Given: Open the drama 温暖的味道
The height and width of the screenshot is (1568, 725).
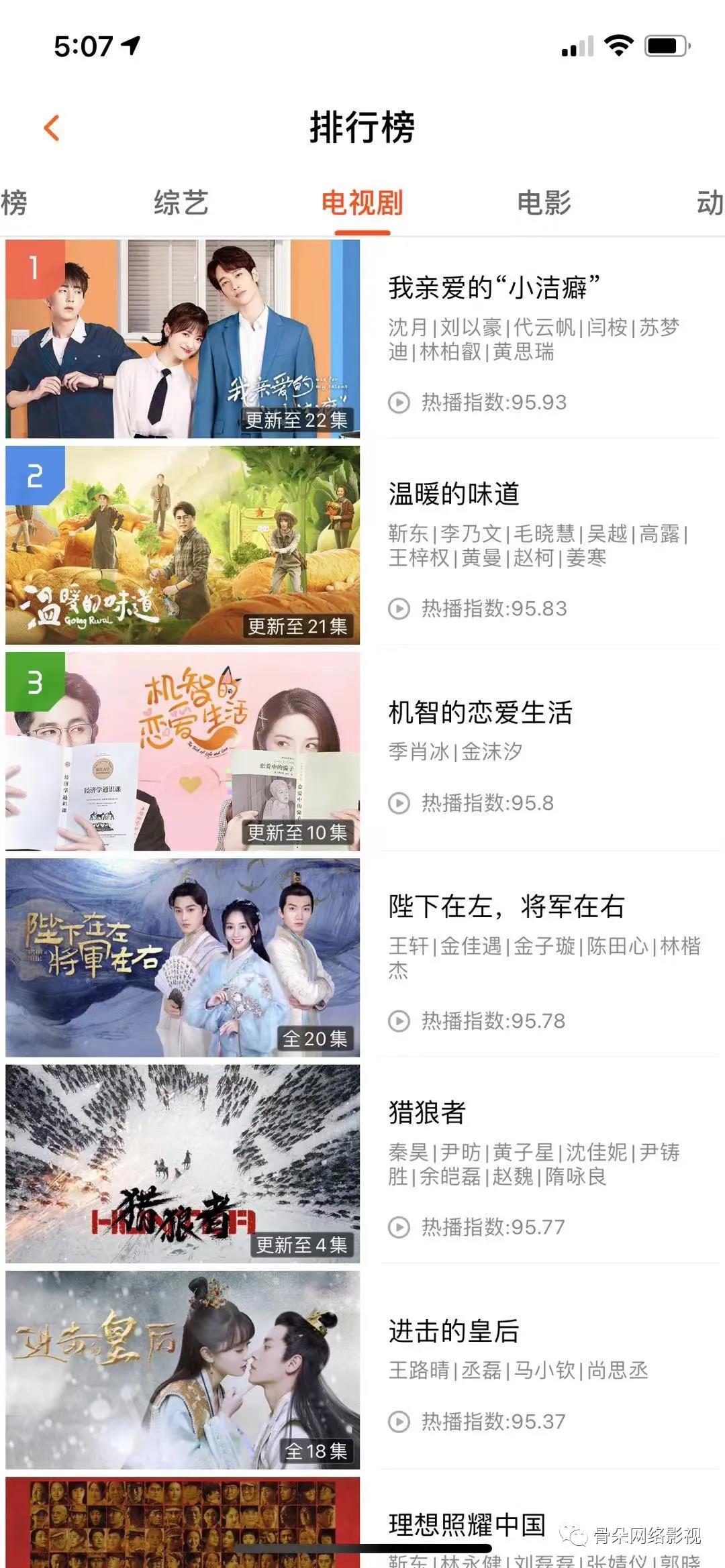Looking at the screenshot, I should tap(454, 494).
